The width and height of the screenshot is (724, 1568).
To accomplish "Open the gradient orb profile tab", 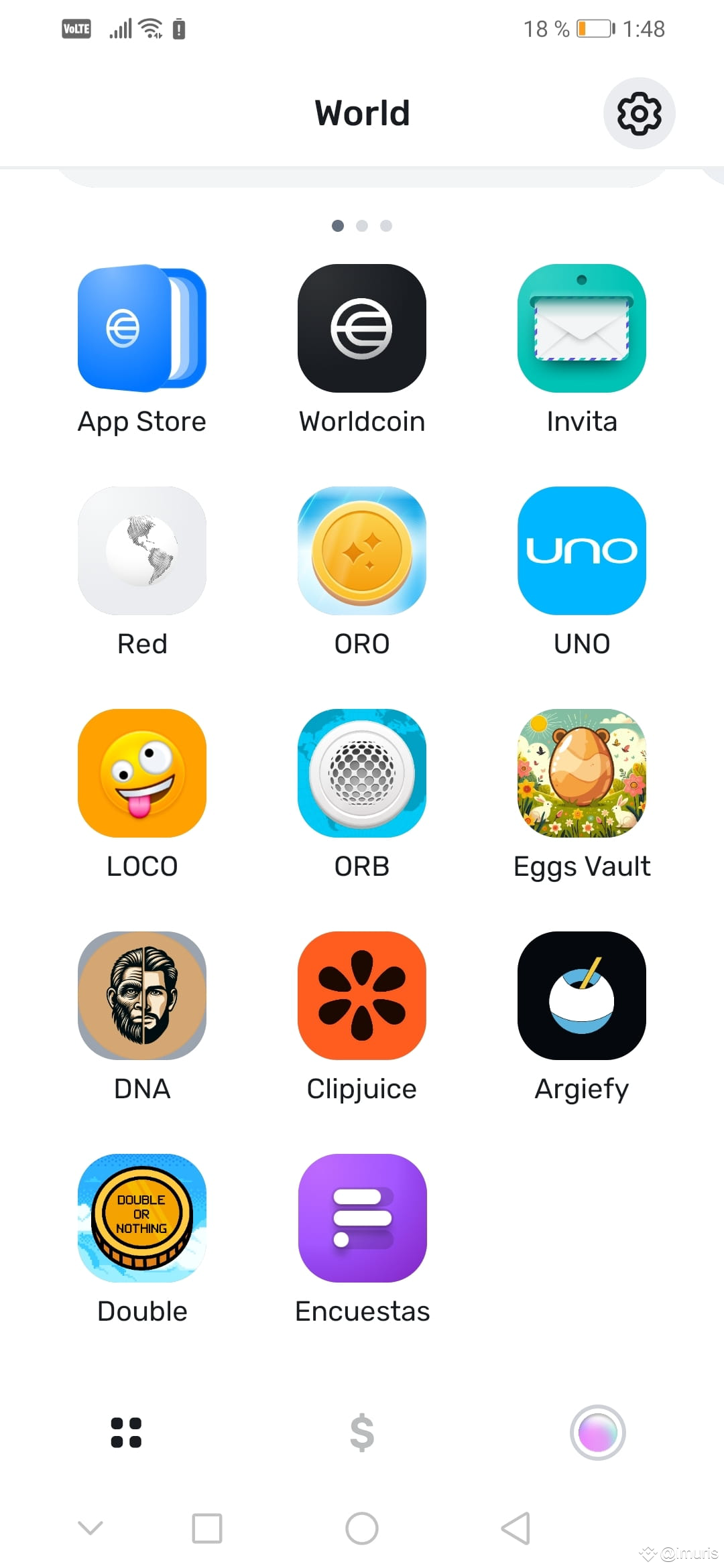I will pyautogui.click(x=597, y=1433).
